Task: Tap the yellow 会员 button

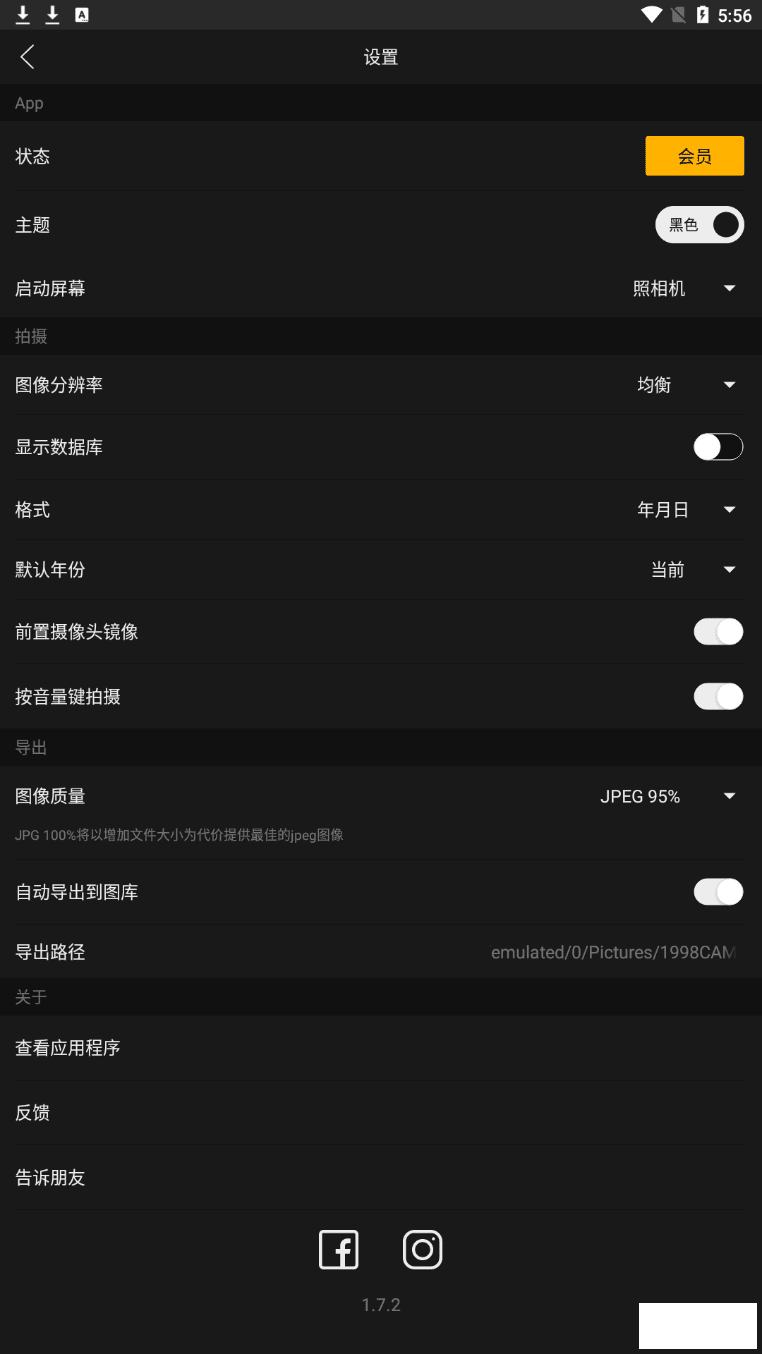Action: [694, 156]
